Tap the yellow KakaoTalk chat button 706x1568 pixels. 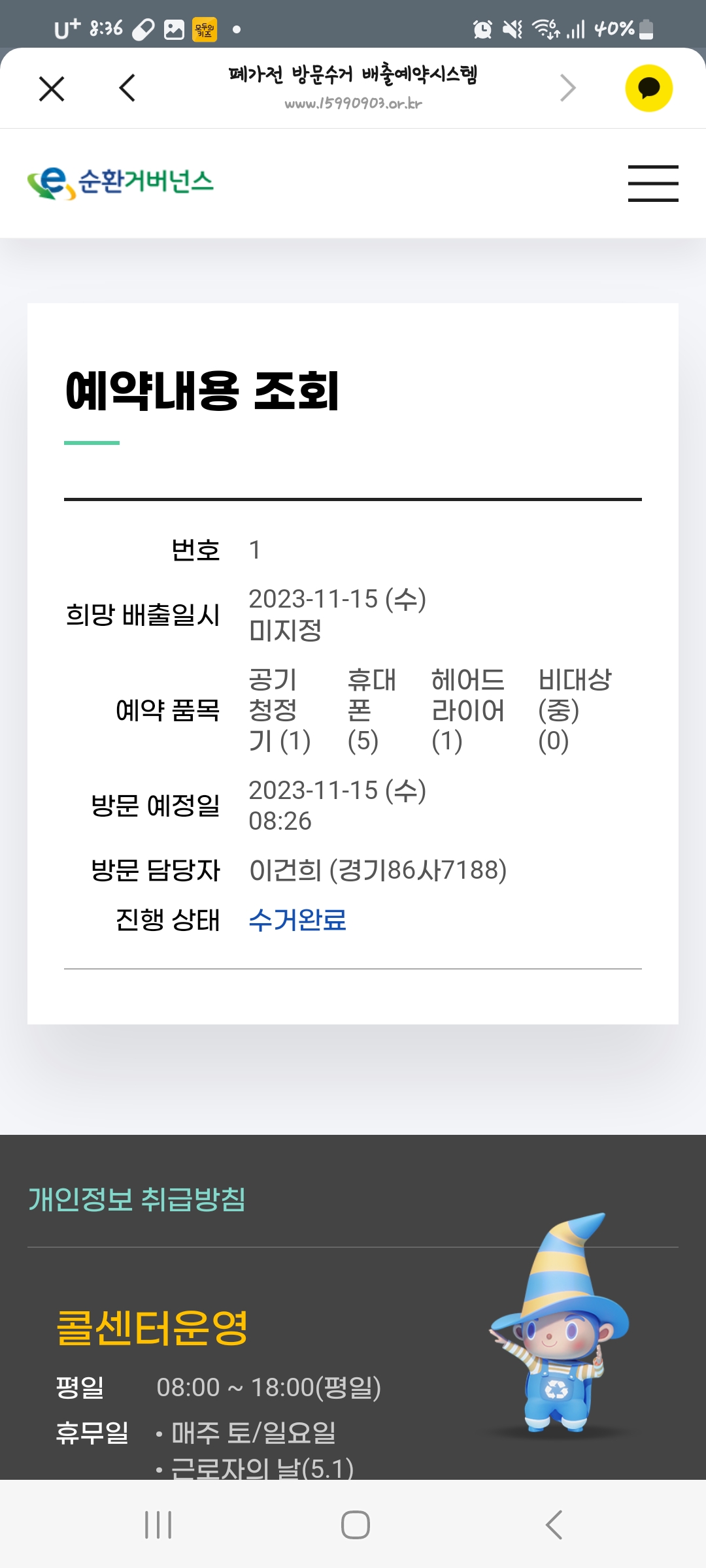648,88
